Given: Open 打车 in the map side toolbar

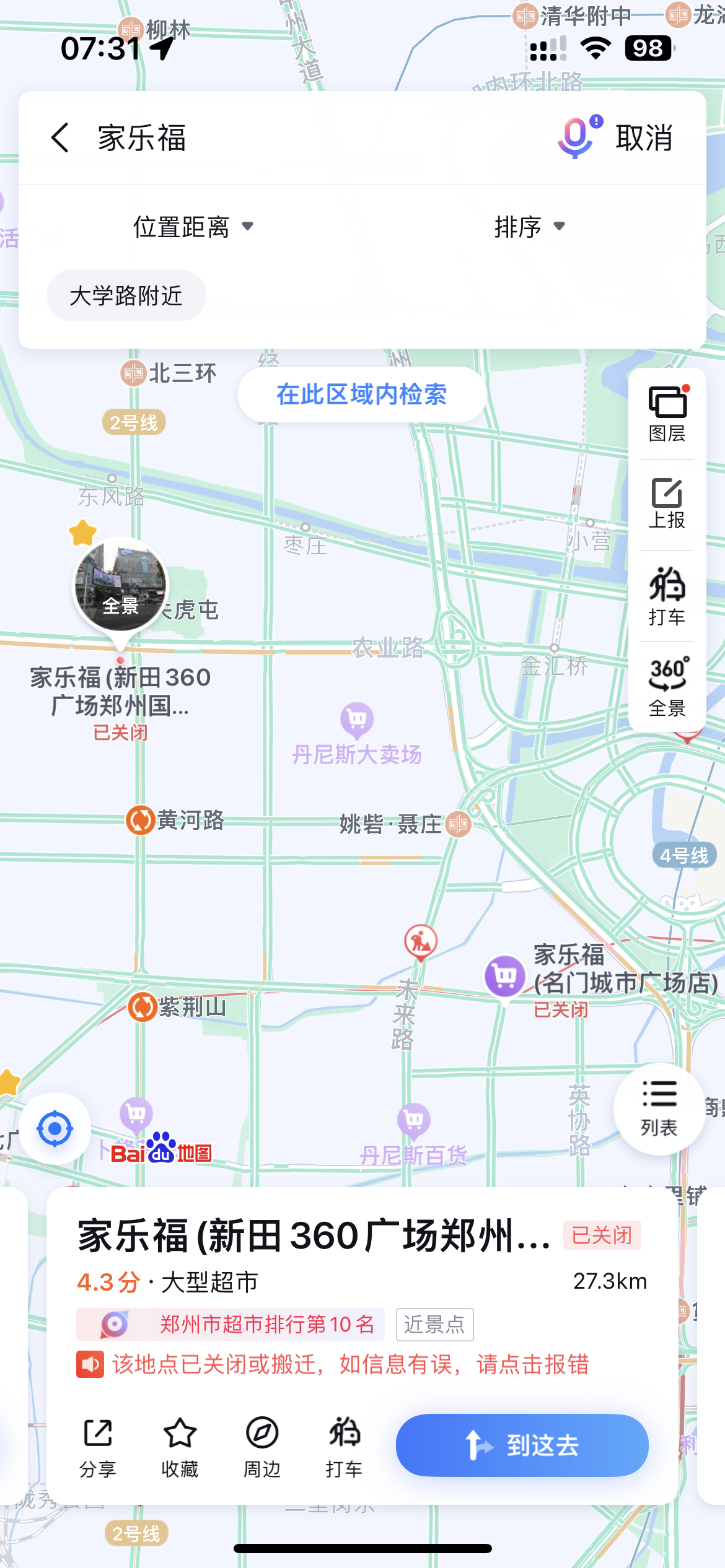Looking at the screenshot, I should point(667,596).
